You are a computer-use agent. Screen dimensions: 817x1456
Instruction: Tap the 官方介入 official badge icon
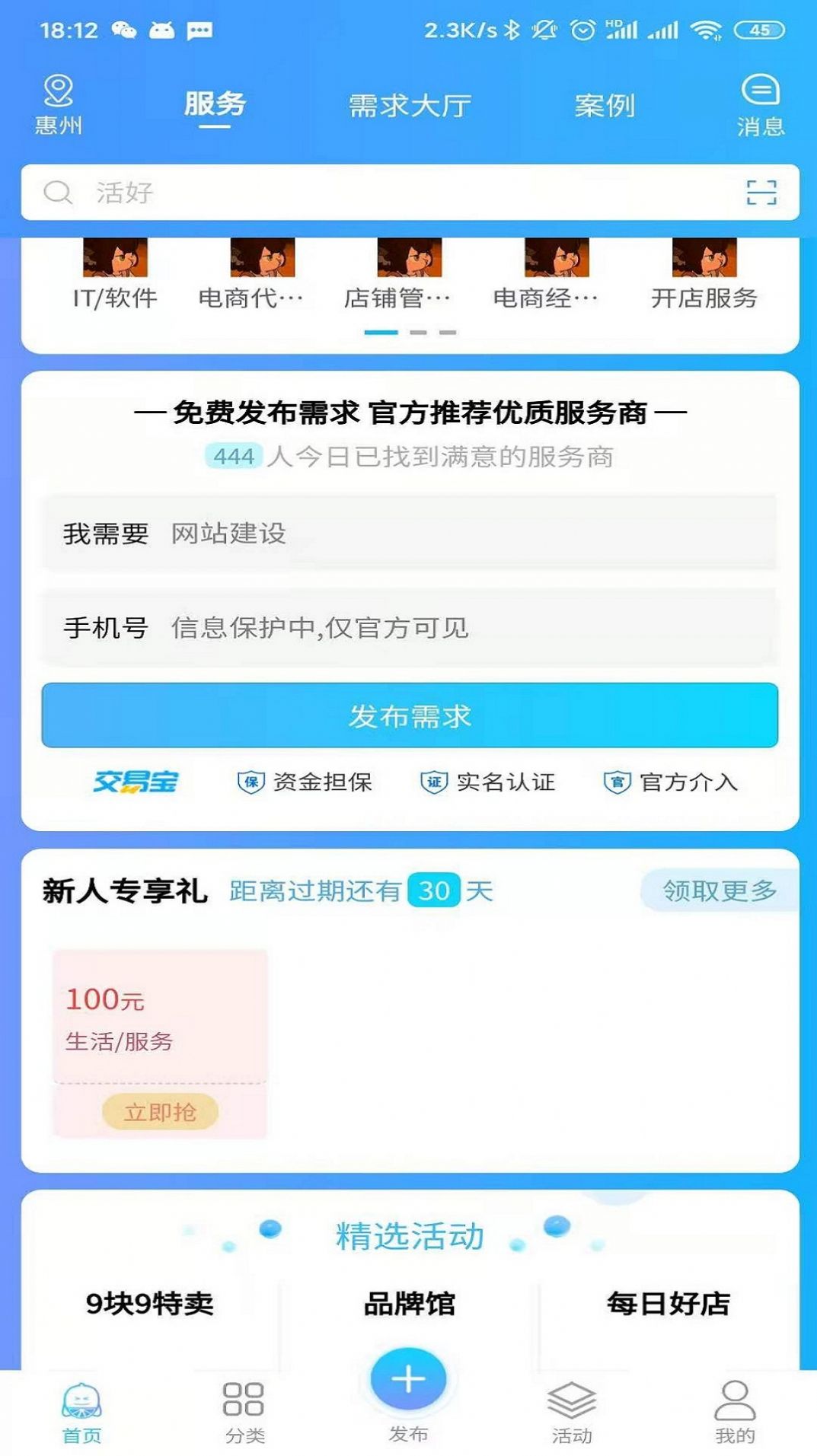point(618,782)
